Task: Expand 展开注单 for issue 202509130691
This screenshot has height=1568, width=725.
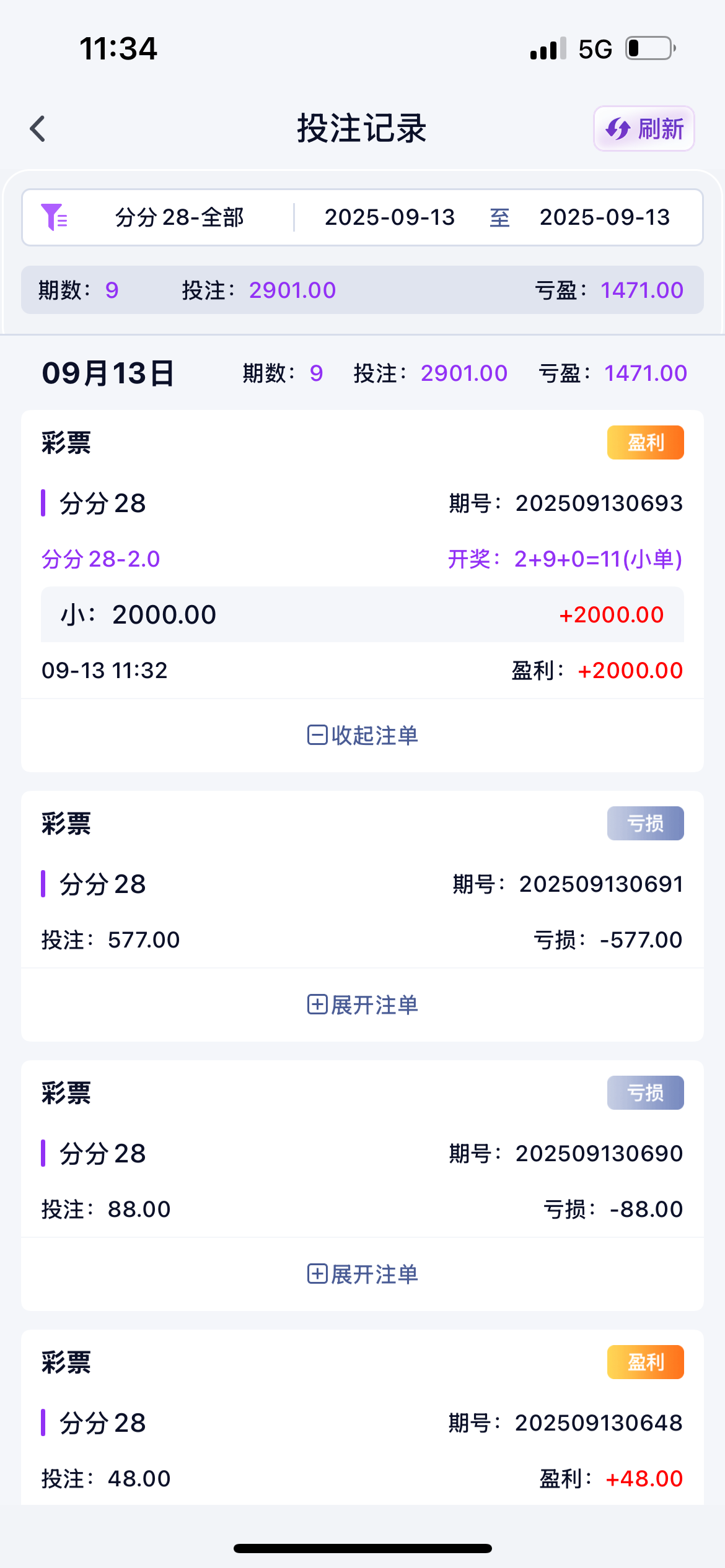Action: click(362, 1004)
